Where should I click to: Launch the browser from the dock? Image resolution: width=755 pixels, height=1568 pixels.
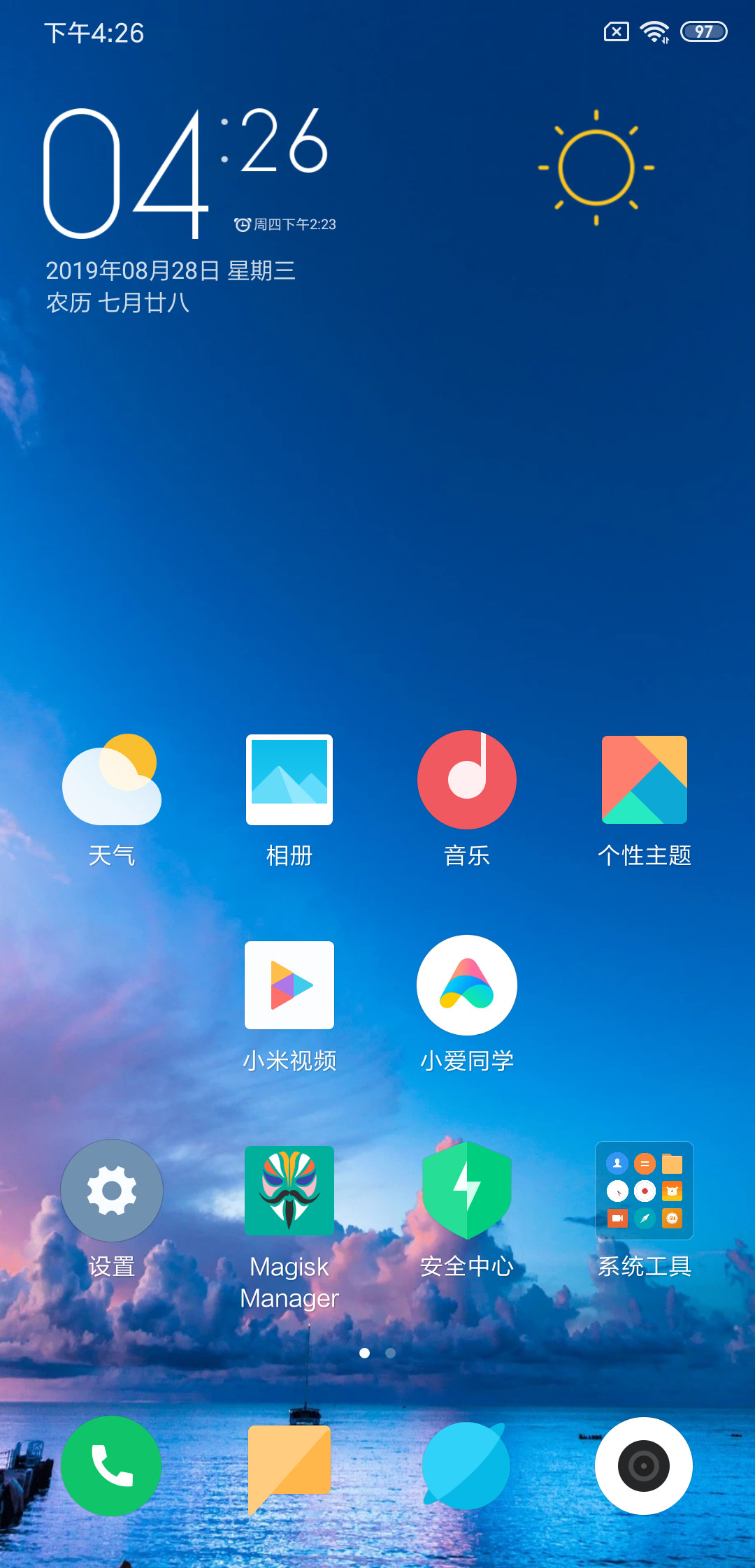pyautogui.click(x=467, y=1466)
